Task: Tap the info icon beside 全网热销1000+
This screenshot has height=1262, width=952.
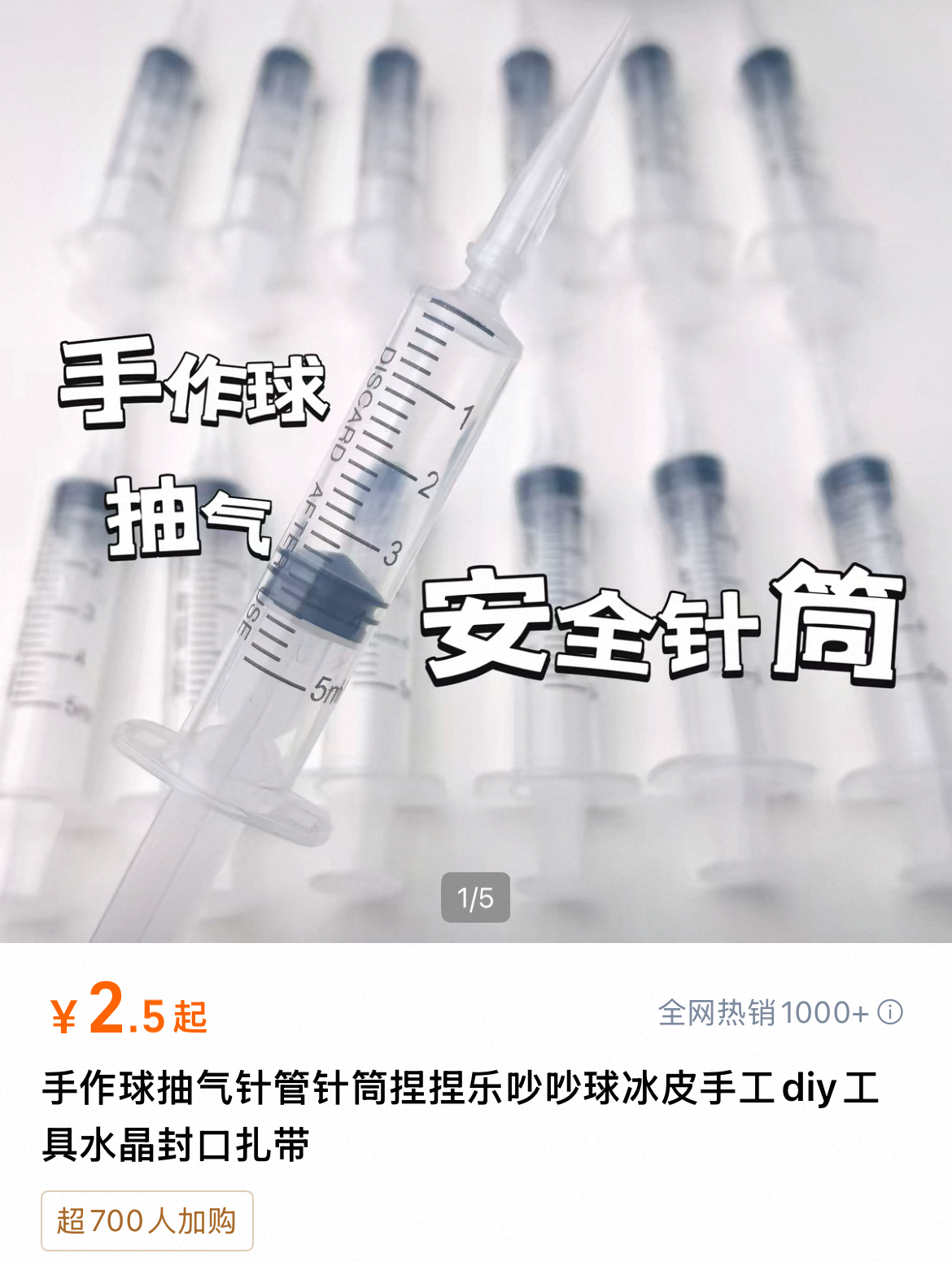Action: (891, 1012)
